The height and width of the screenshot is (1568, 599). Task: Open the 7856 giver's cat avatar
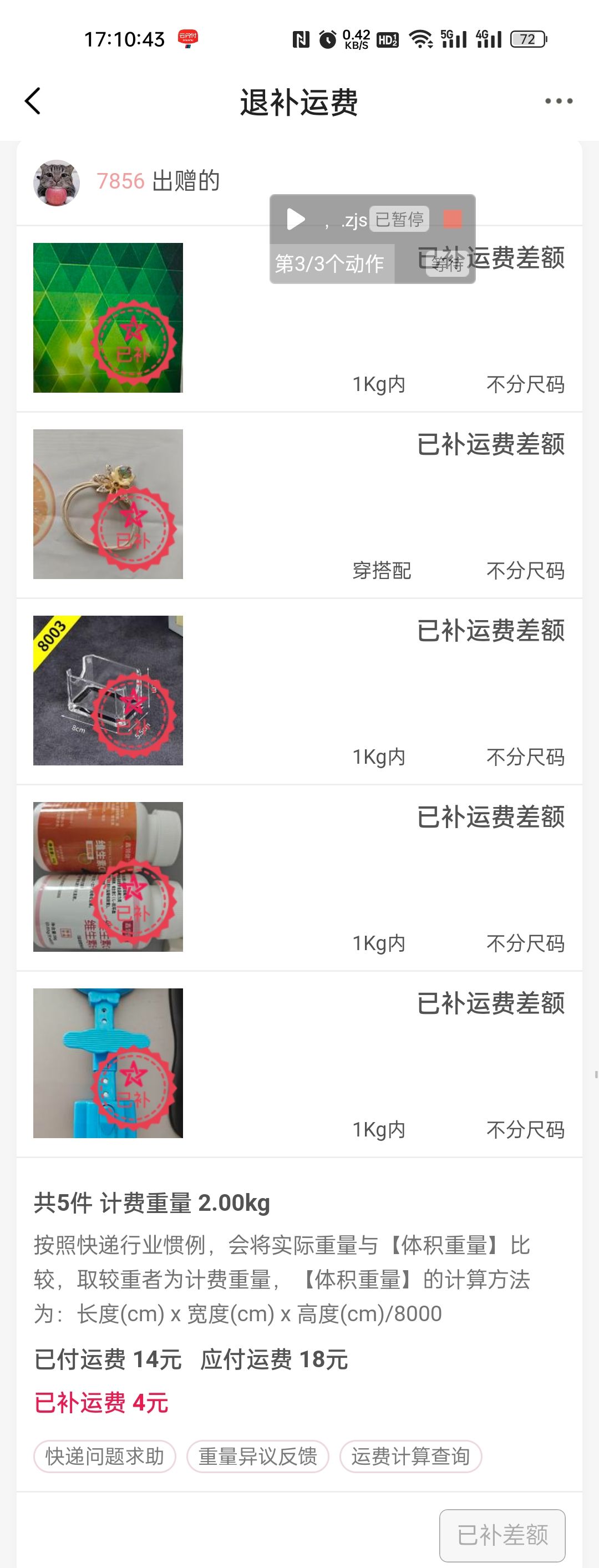[56, 182]
